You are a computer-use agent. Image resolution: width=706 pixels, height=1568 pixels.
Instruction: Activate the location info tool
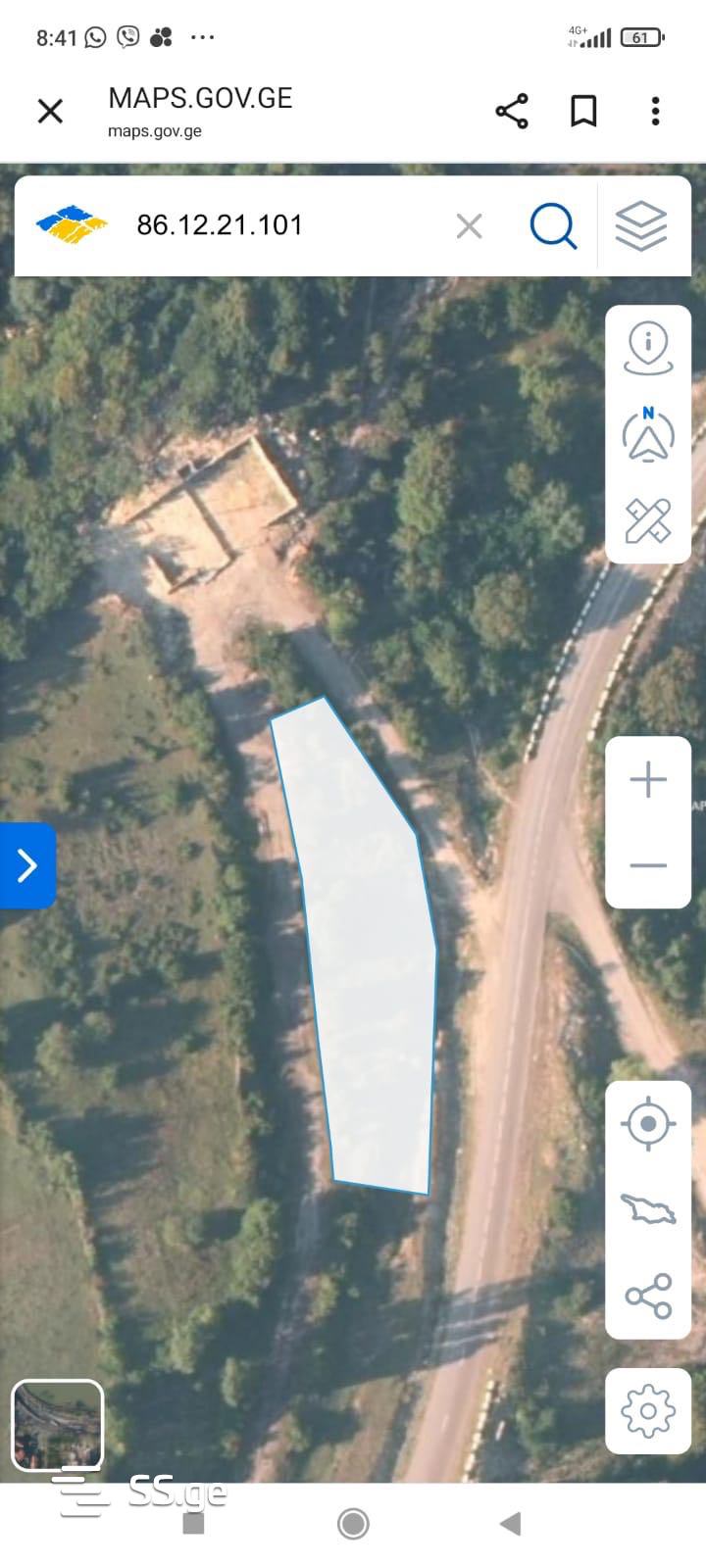648,350
